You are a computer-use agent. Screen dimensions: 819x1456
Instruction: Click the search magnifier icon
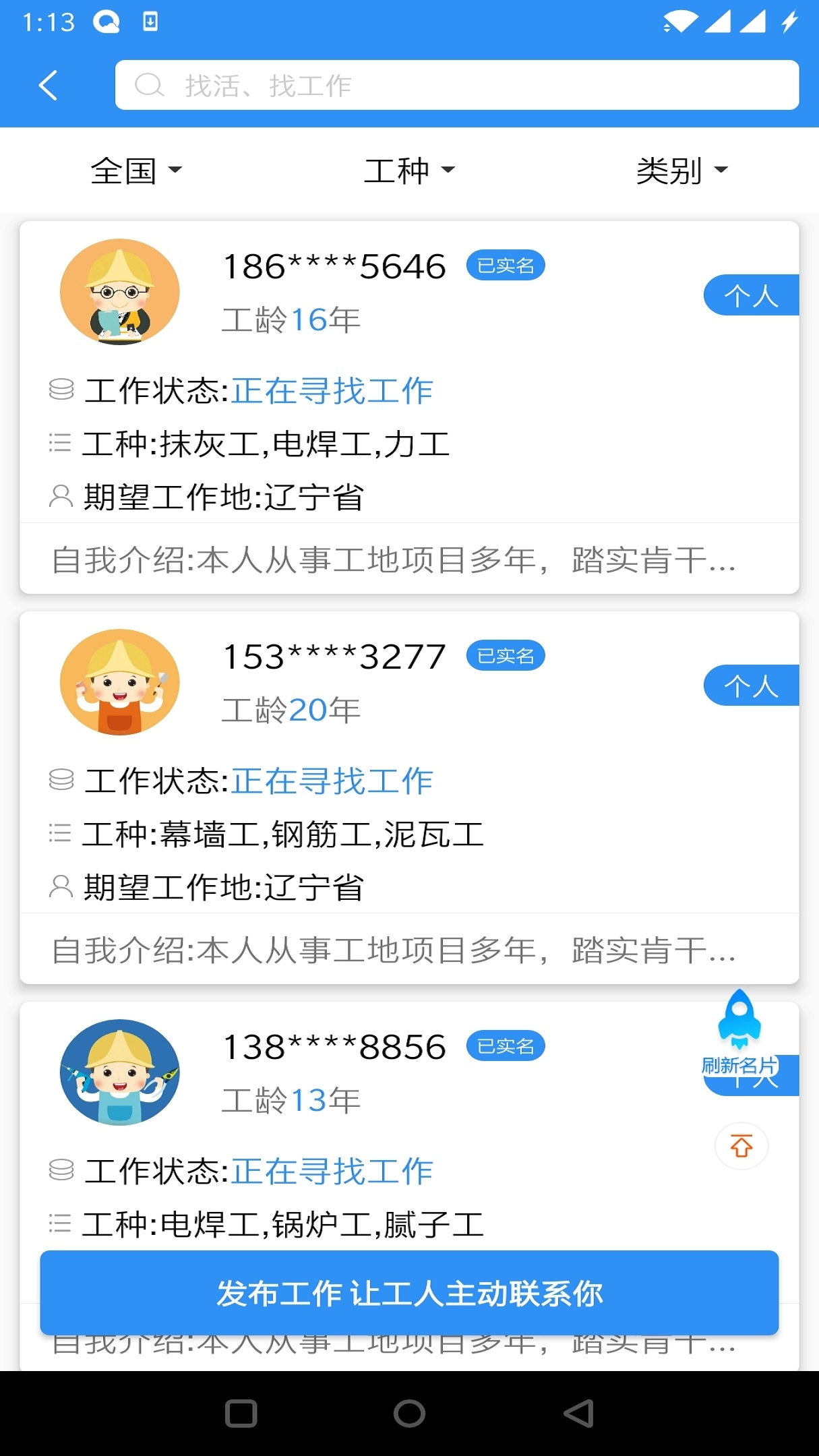click(150, 86)
